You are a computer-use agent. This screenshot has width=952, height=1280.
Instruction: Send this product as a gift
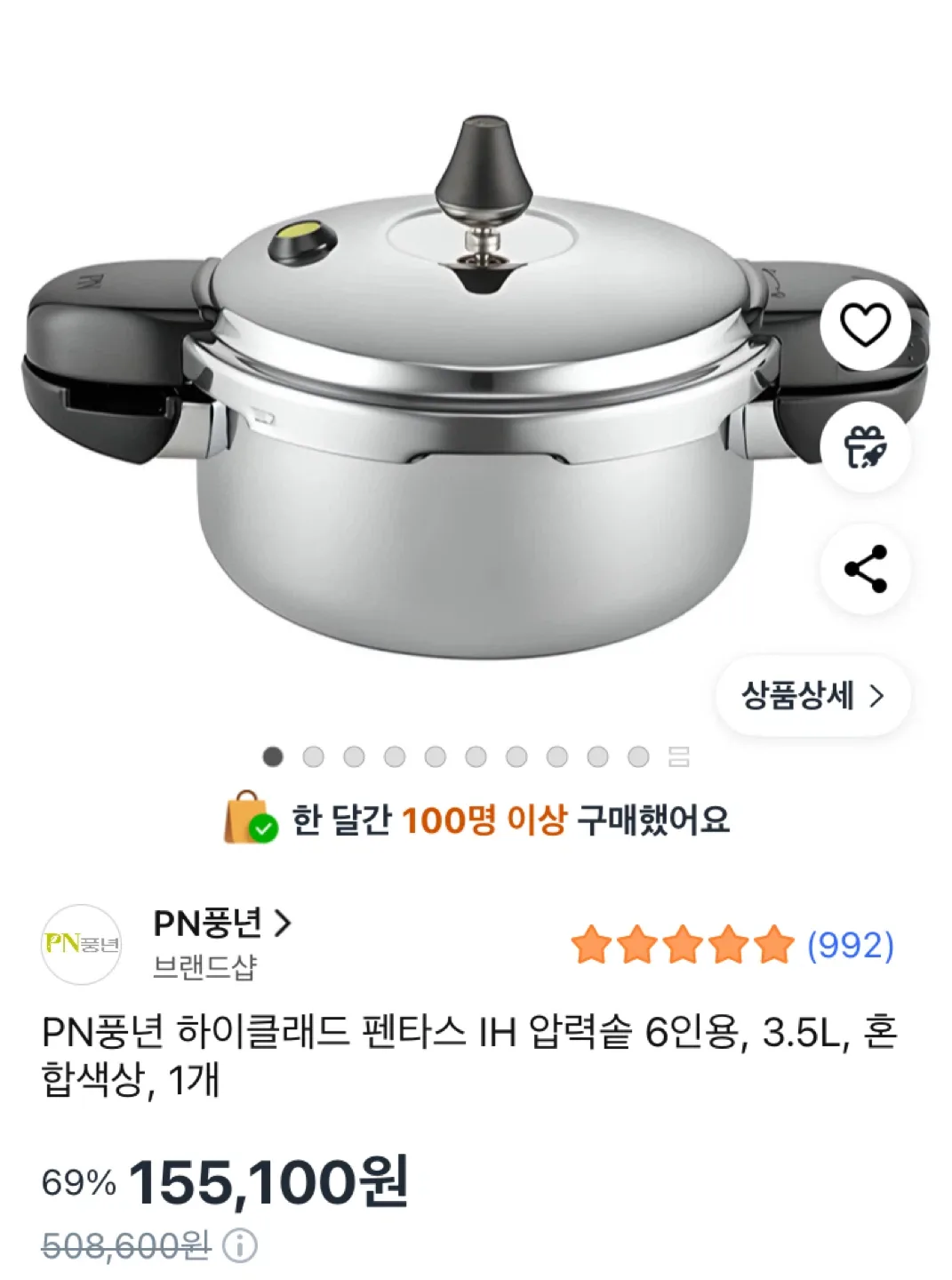pyautogui.click(x=865, y=446)
